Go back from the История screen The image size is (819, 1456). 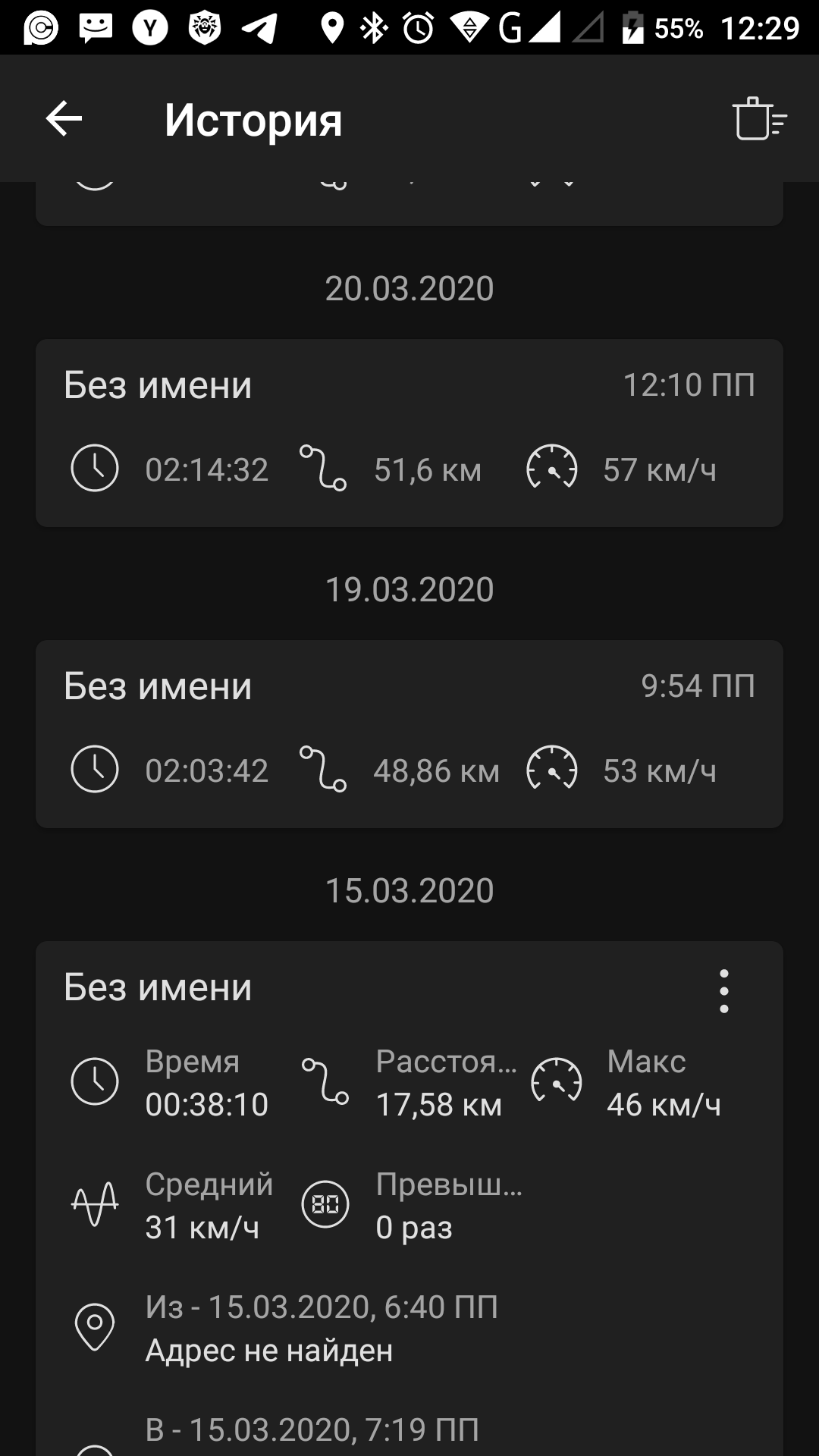click(64, 119)
